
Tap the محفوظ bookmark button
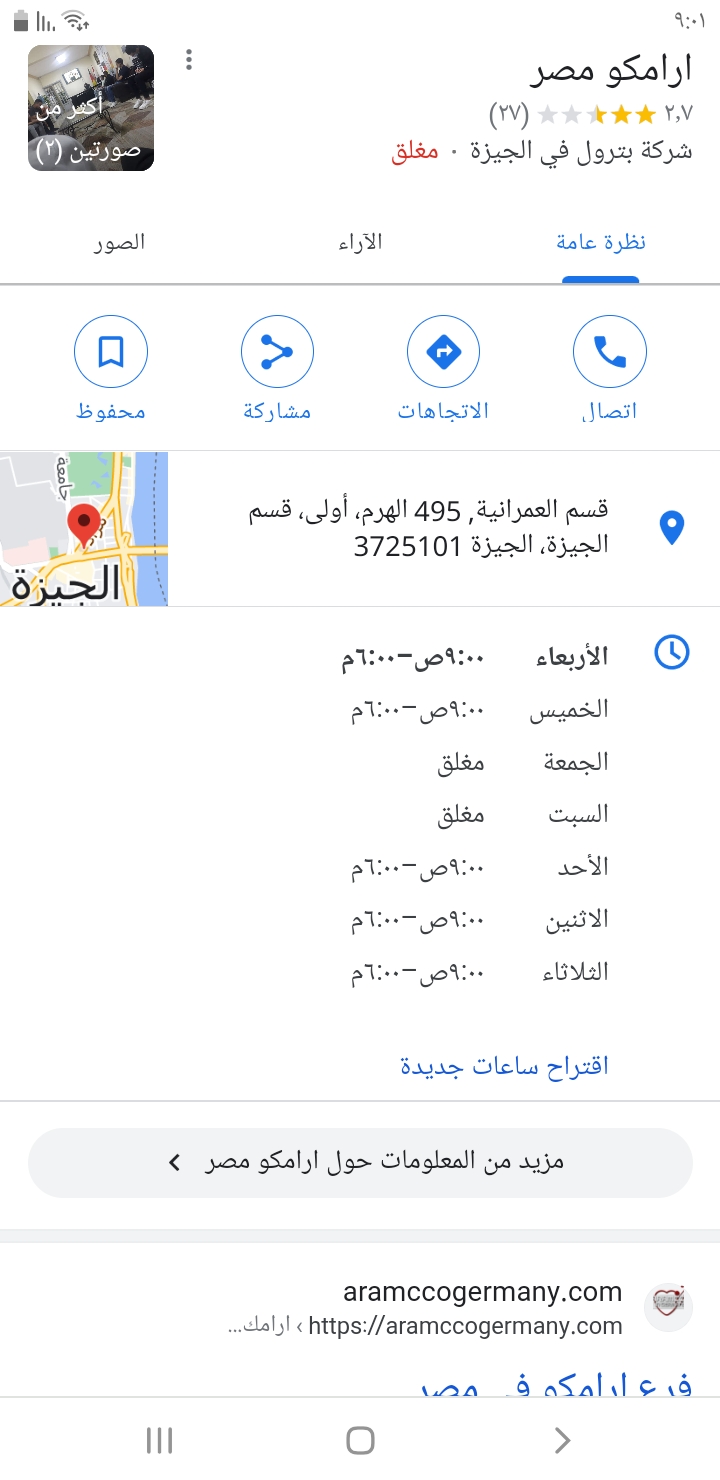click(x=111, y=369)
